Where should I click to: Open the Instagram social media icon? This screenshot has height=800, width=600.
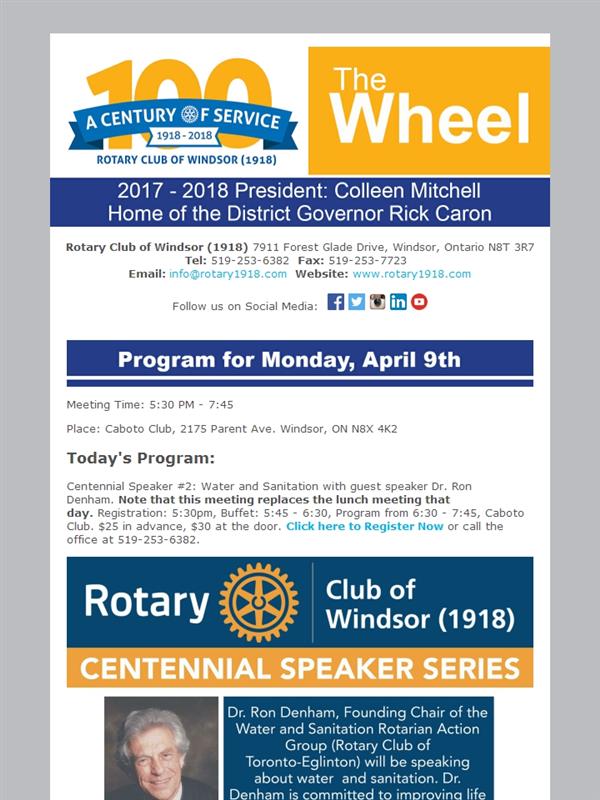point(378,302)
